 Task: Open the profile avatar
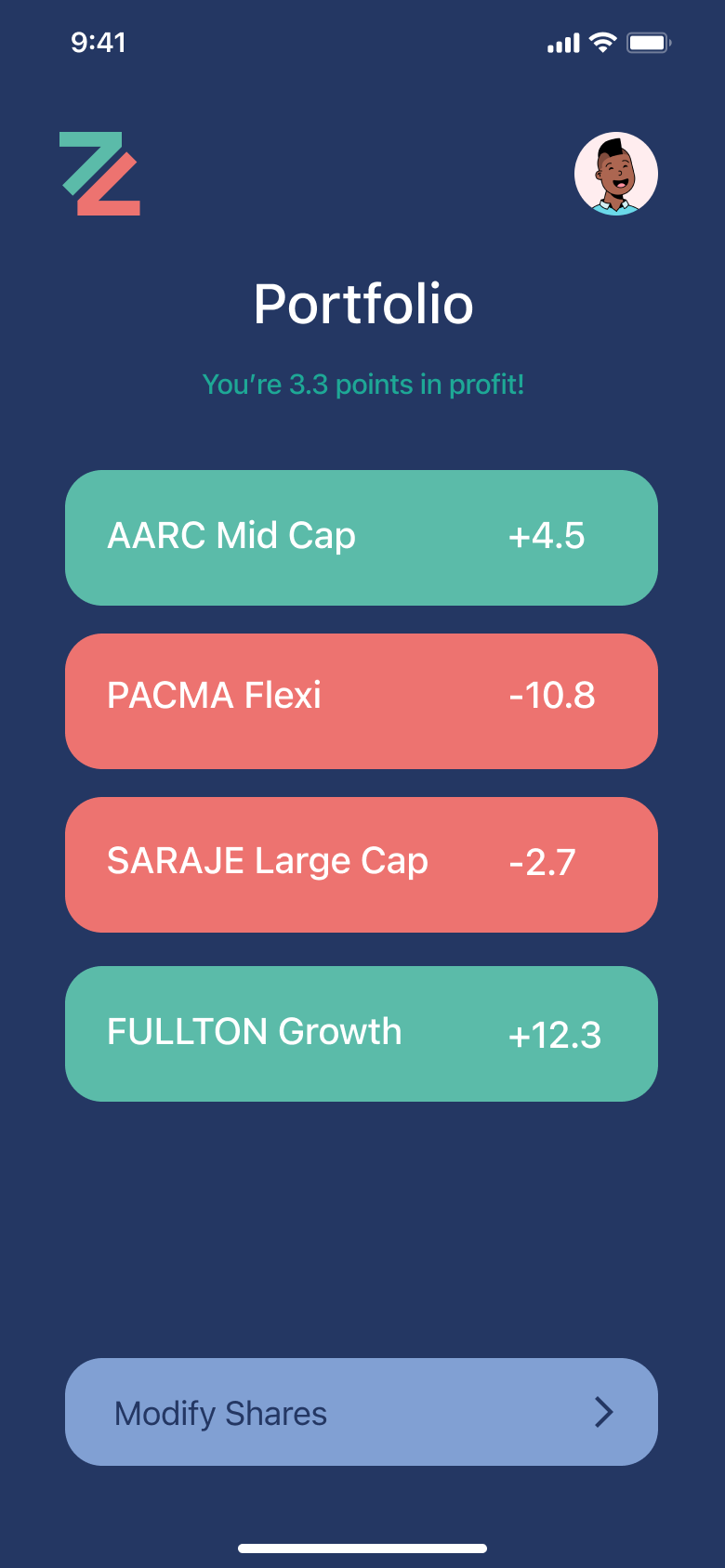click(x=616, y=174)
